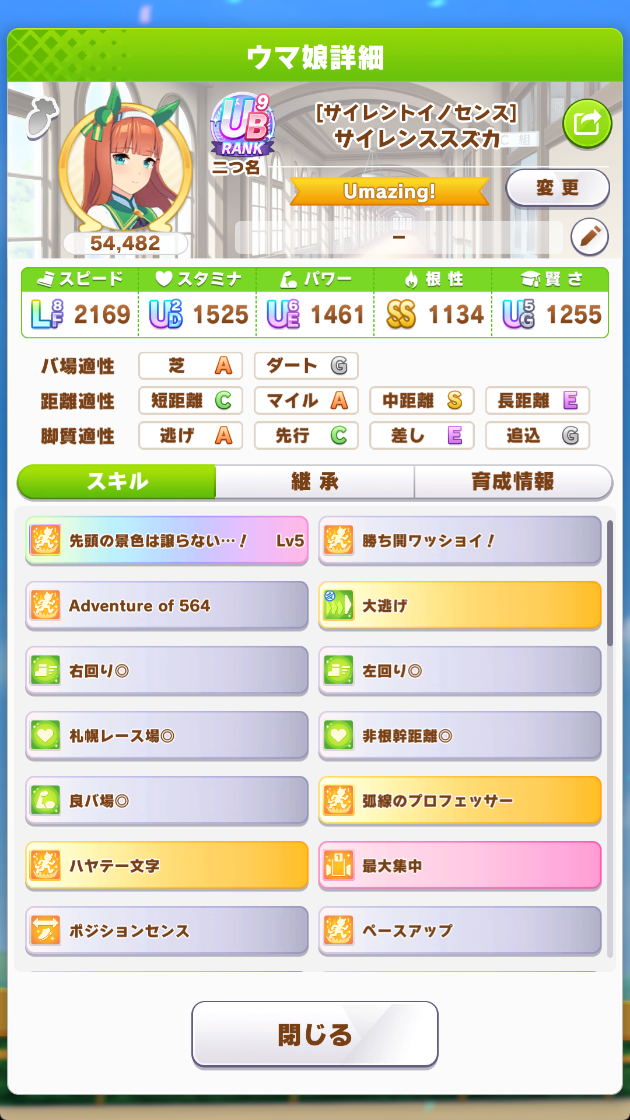Tap the 左回り◎ skill
Image resolution: width=630 pixels, height=1120 pixels.
point(460,671)
